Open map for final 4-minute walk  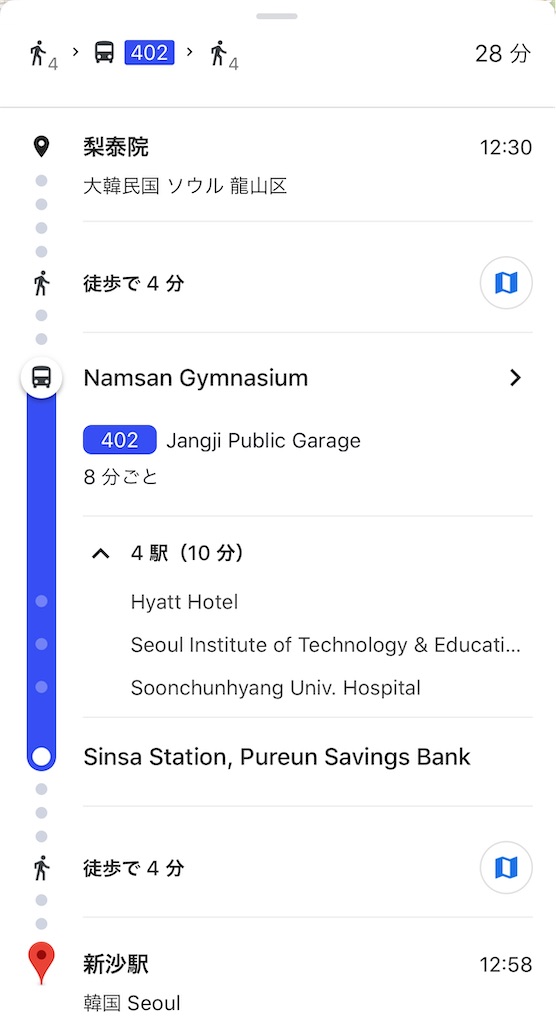[506, 867]
